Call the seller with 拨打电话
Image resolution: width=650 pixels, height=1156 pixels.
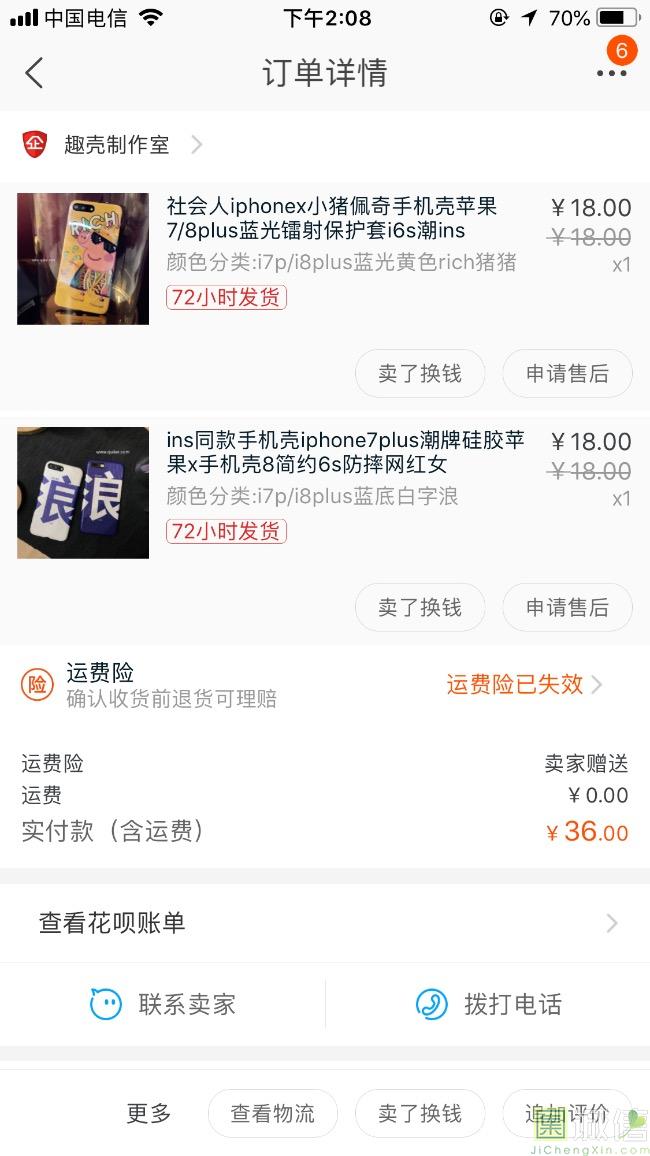coord(488,1004)
